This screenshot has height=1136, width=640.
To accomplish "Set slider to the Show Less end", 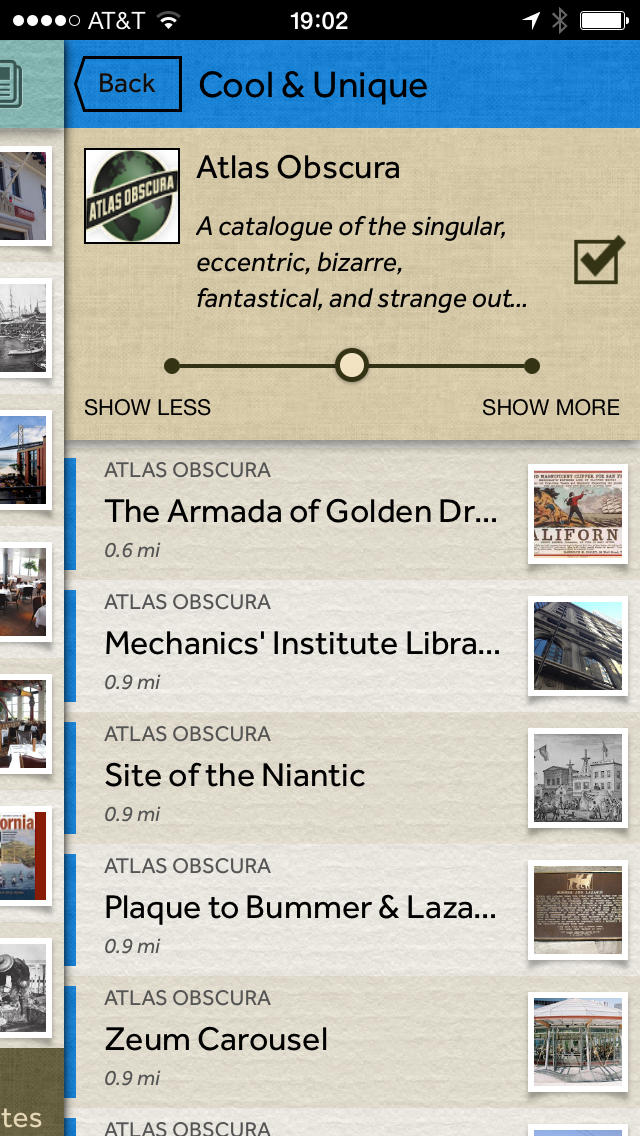I will [x=172, y=366].
